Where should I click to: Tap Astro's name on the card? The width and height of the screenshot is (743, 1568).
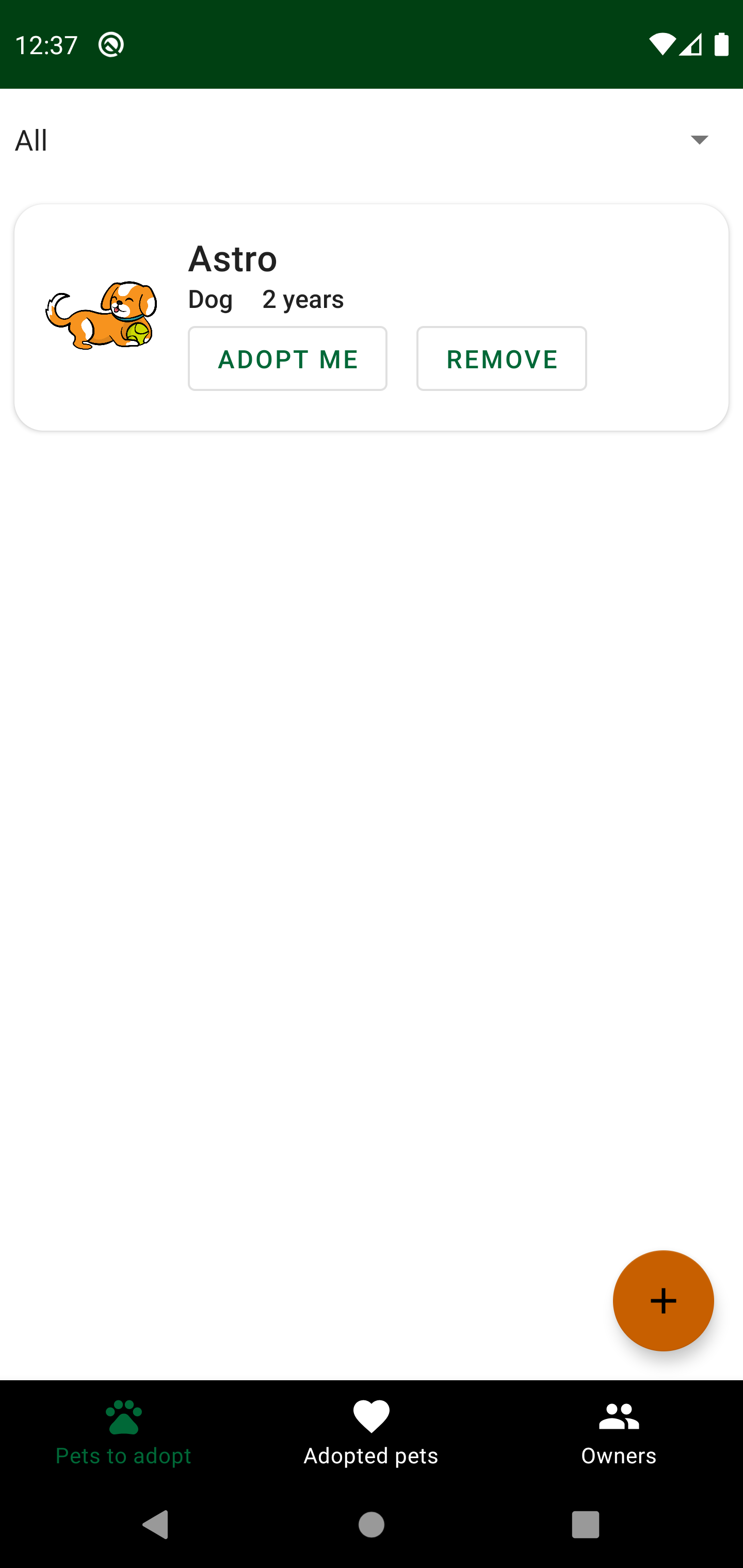click(x=233, y=259)
